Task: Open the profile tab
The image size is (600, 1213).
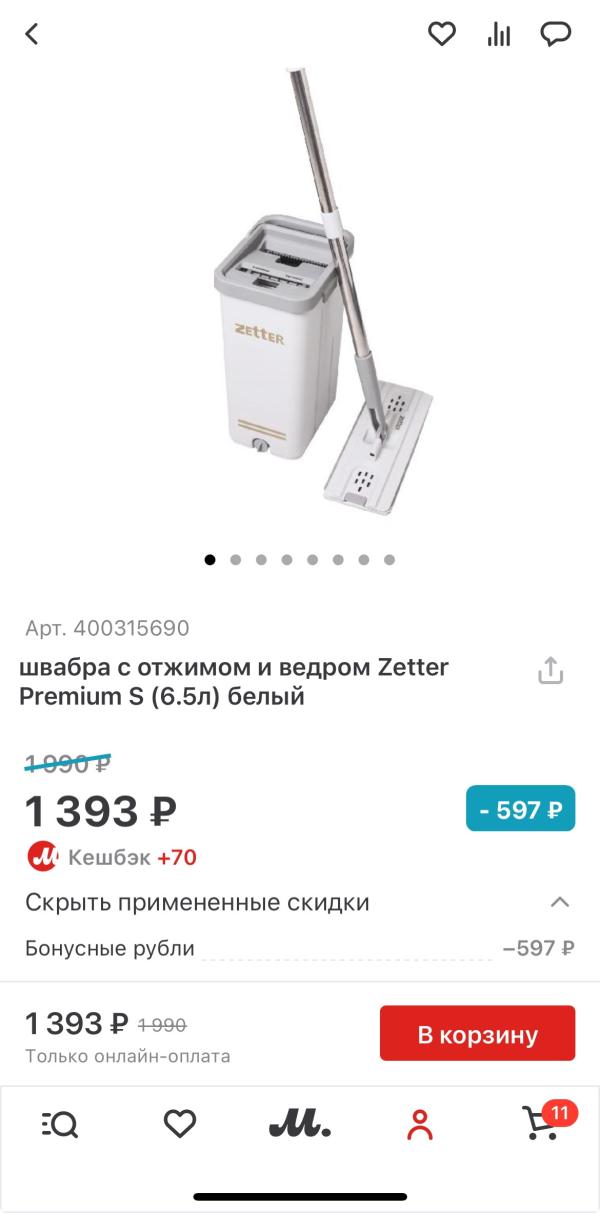Action: click(420, 1124)
